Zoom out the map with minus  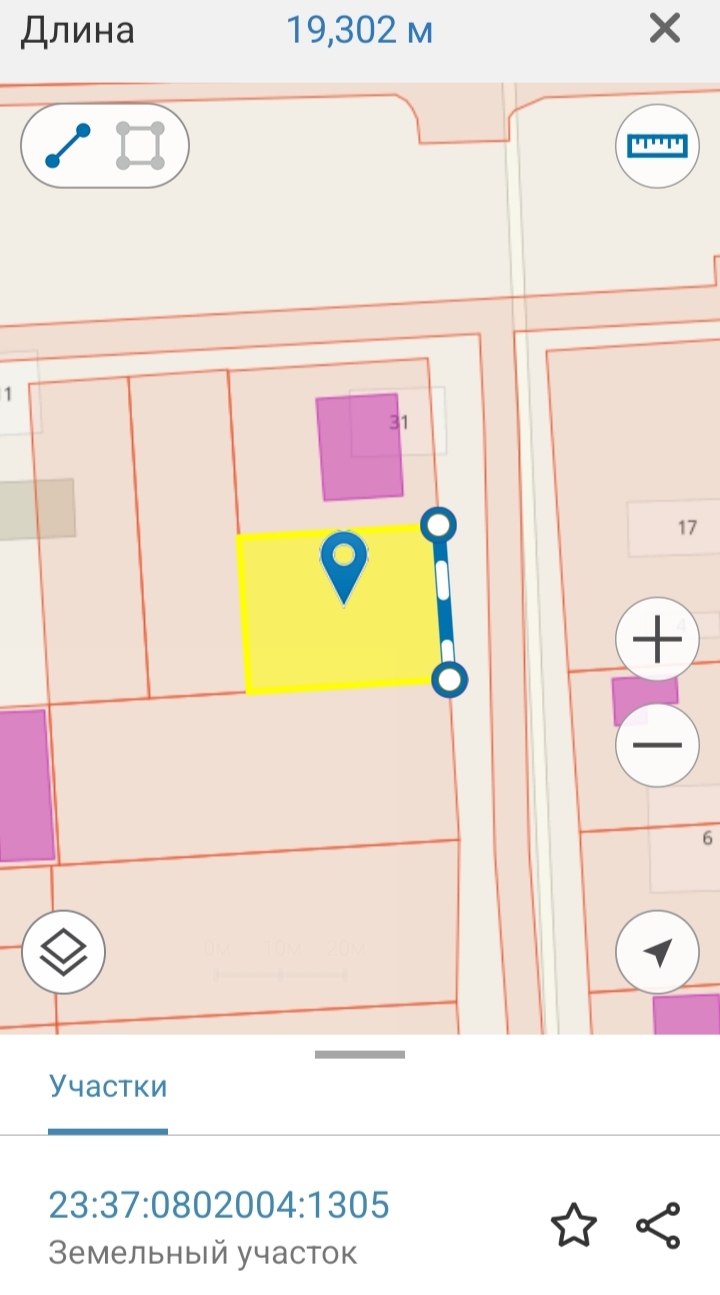pos(657,745)
